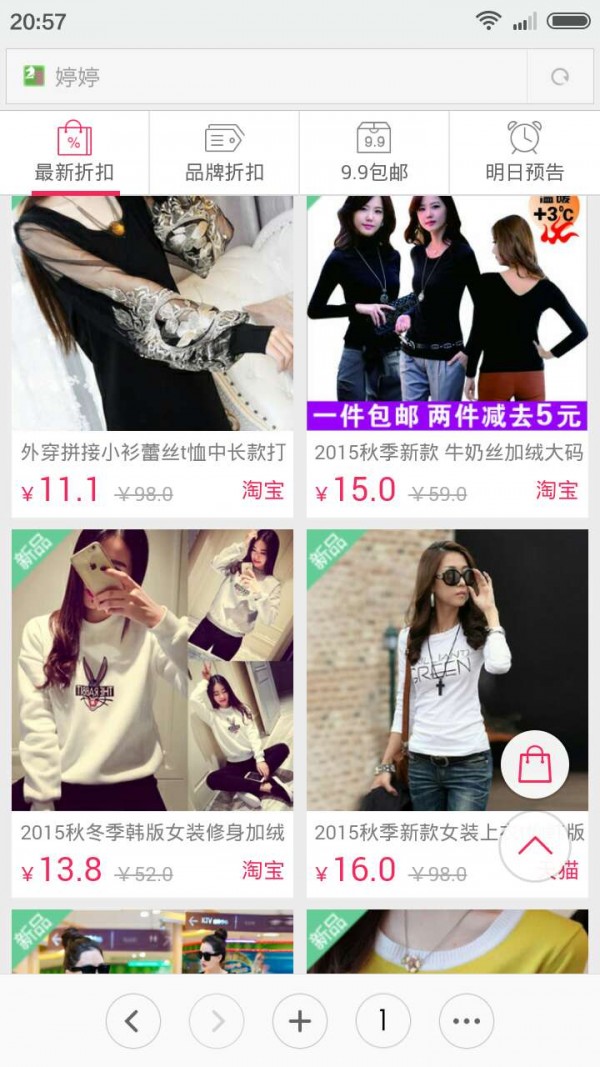Image resolution: width=600 pixels, height=1067 pixels.
Task: Reload the page with the refresh icon
Action: (560, 77)
